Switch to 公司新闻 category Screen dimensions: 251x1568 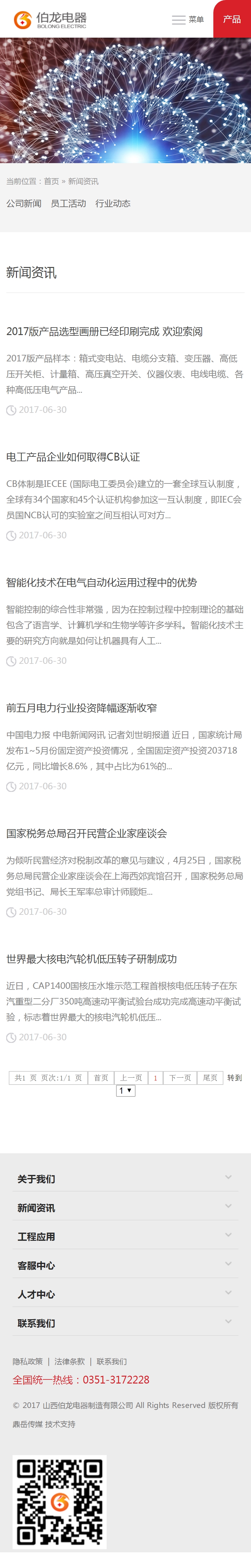point(24,203)
